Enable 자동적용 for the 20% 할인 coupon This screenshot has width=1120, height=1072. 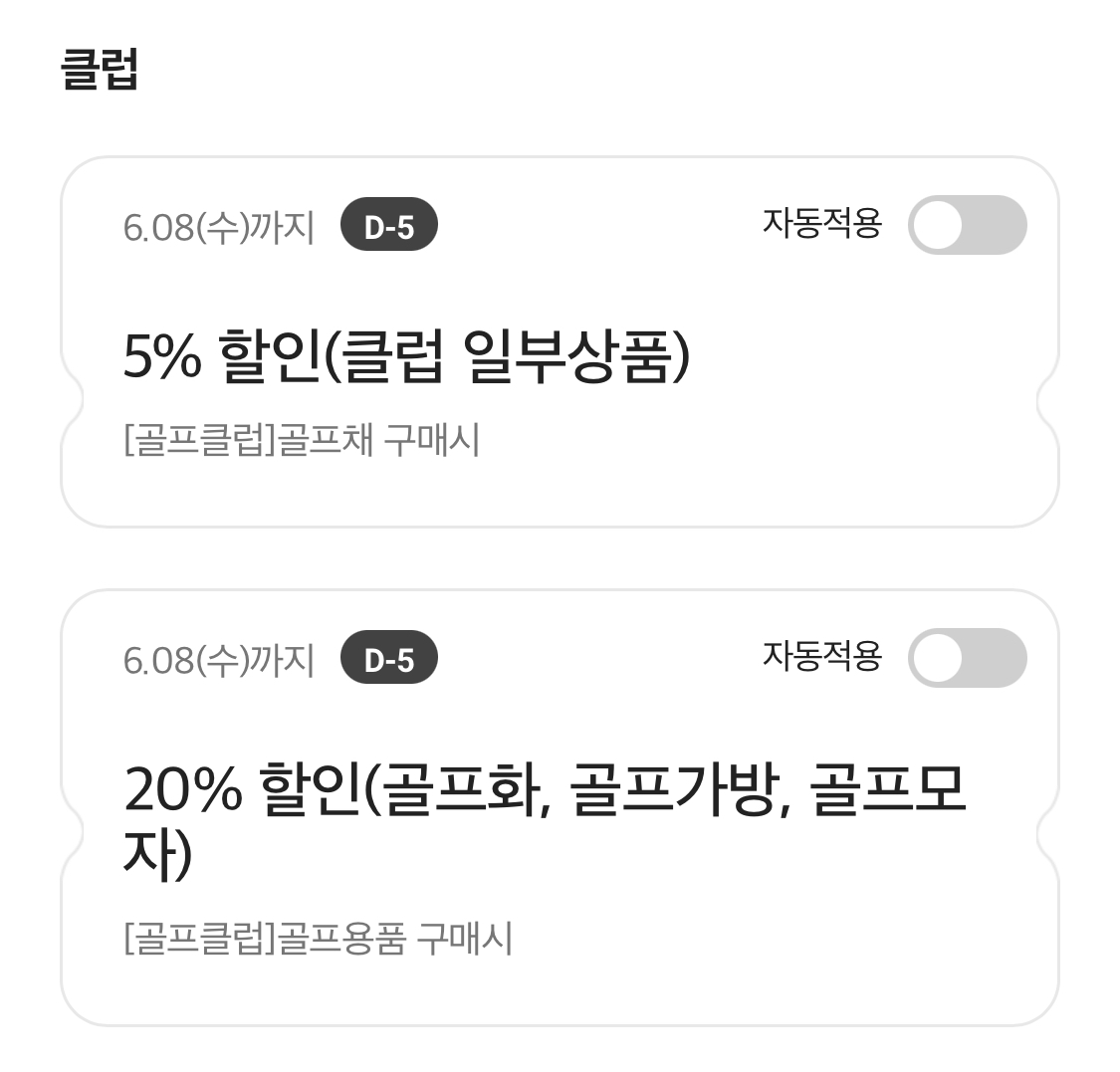coord(966,658)
